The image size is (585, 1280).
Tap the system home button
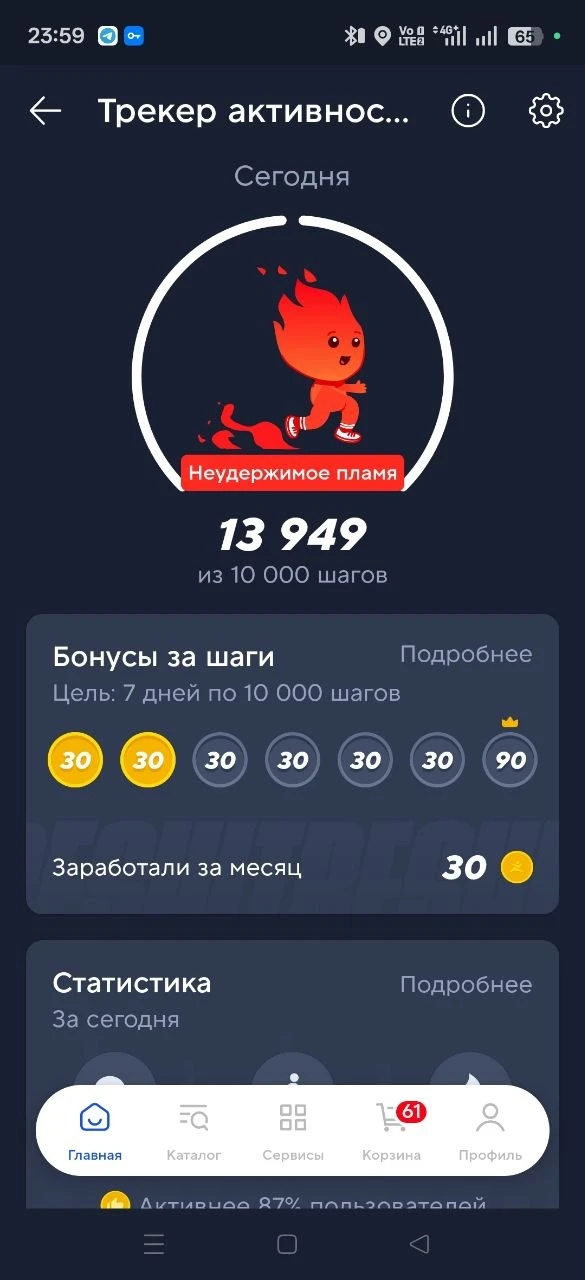(287, 1244)
